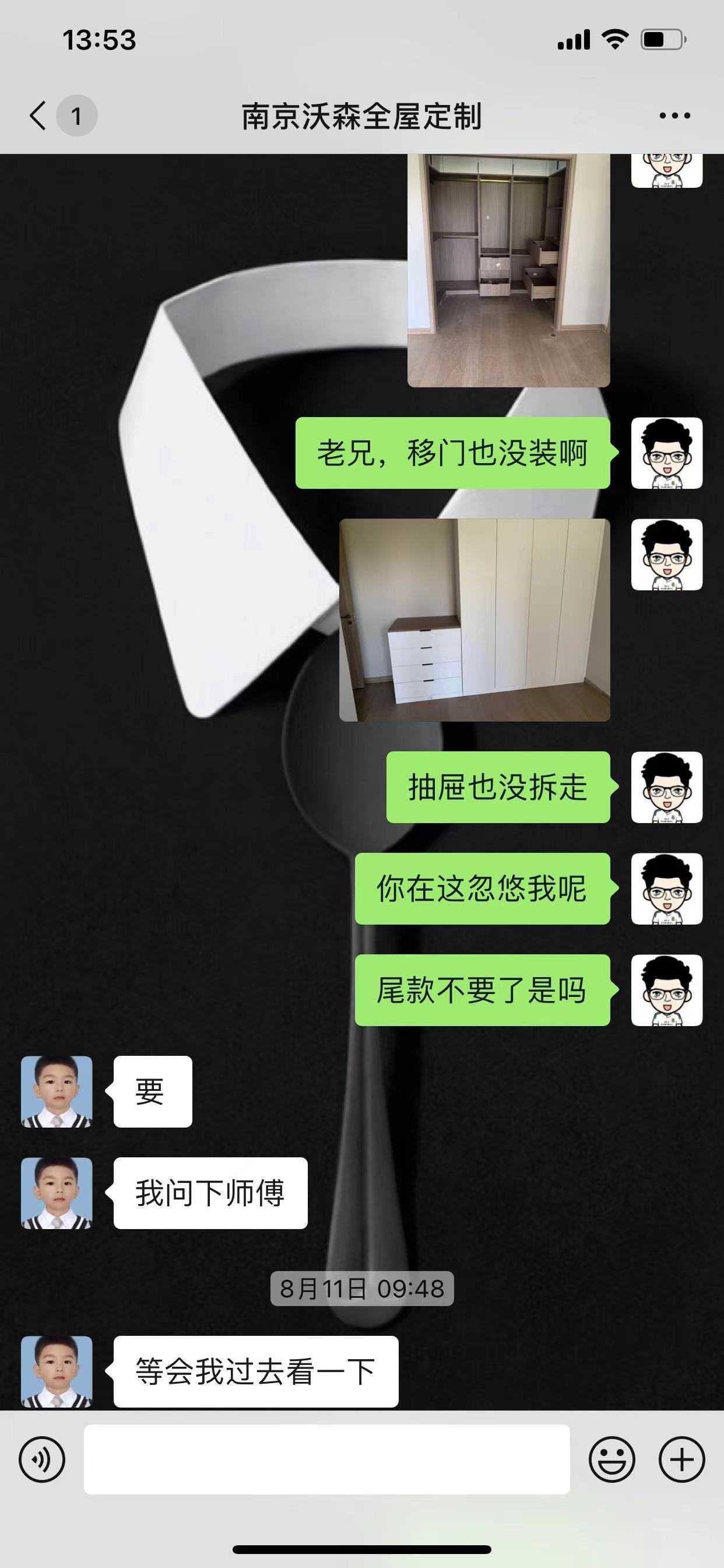Go back to the chat list
The width and height of the screenshot is (724, 1568).
(x=39, y=115)
